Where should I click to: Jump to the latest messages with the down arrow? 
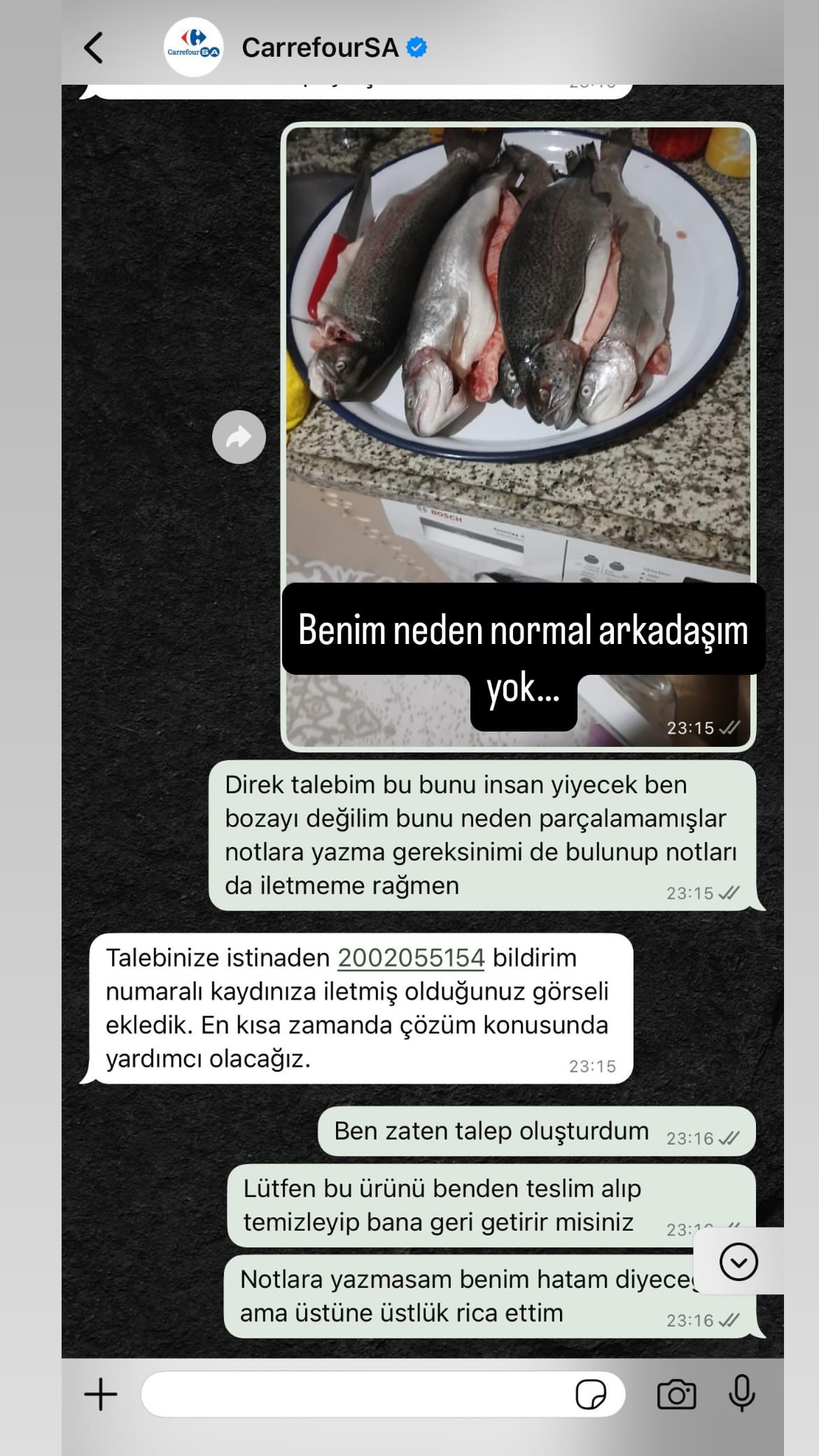tap(738, 1262)
